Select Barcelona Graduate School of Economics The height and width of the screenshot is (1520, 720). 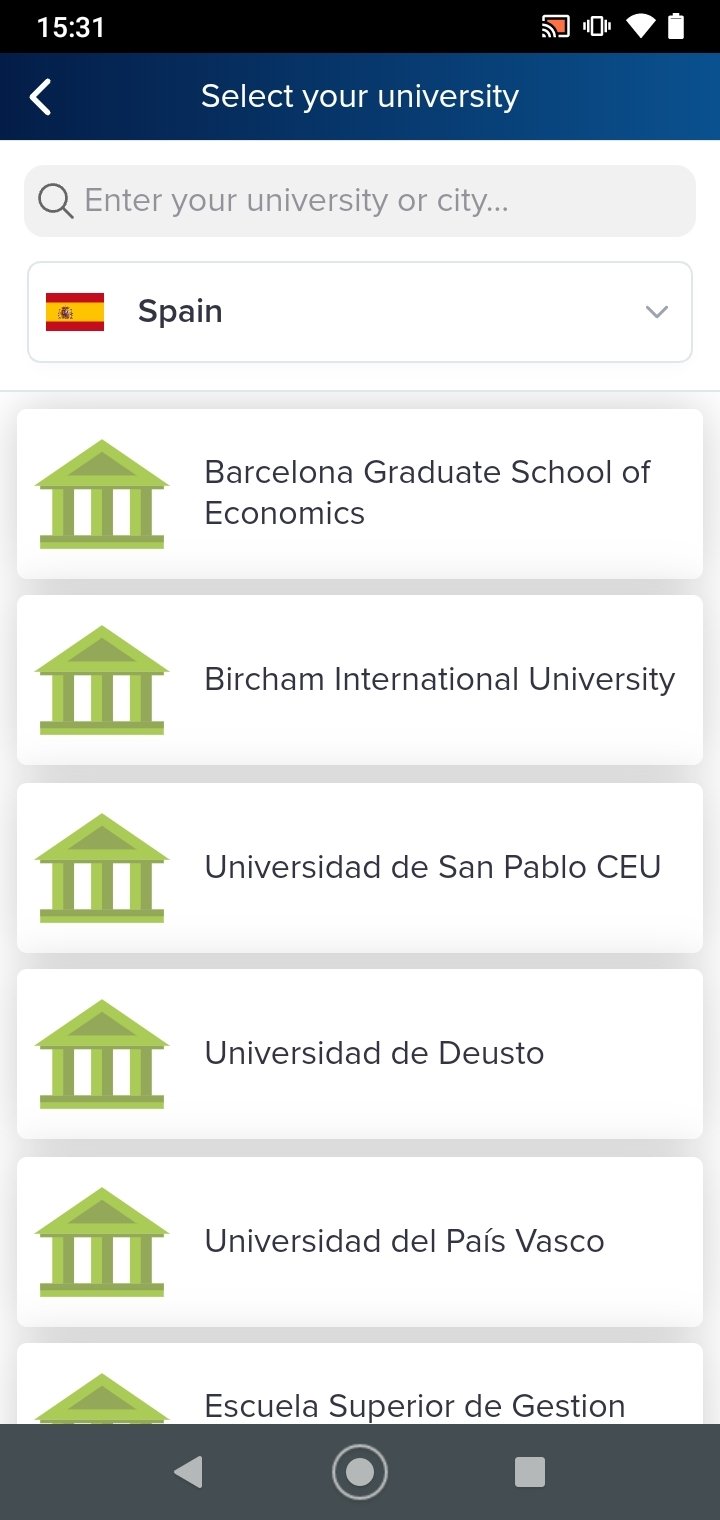click(360, 493)
